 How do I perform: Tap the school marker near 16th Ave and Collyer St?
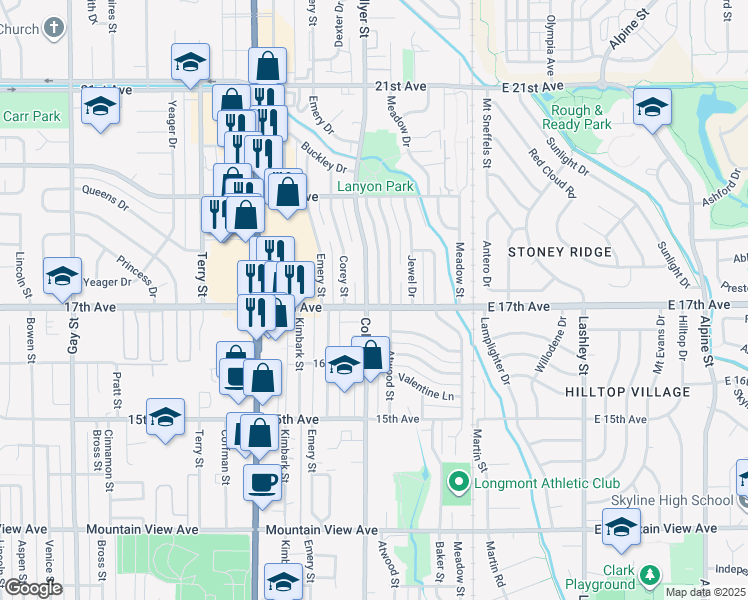tap(344, 369)
